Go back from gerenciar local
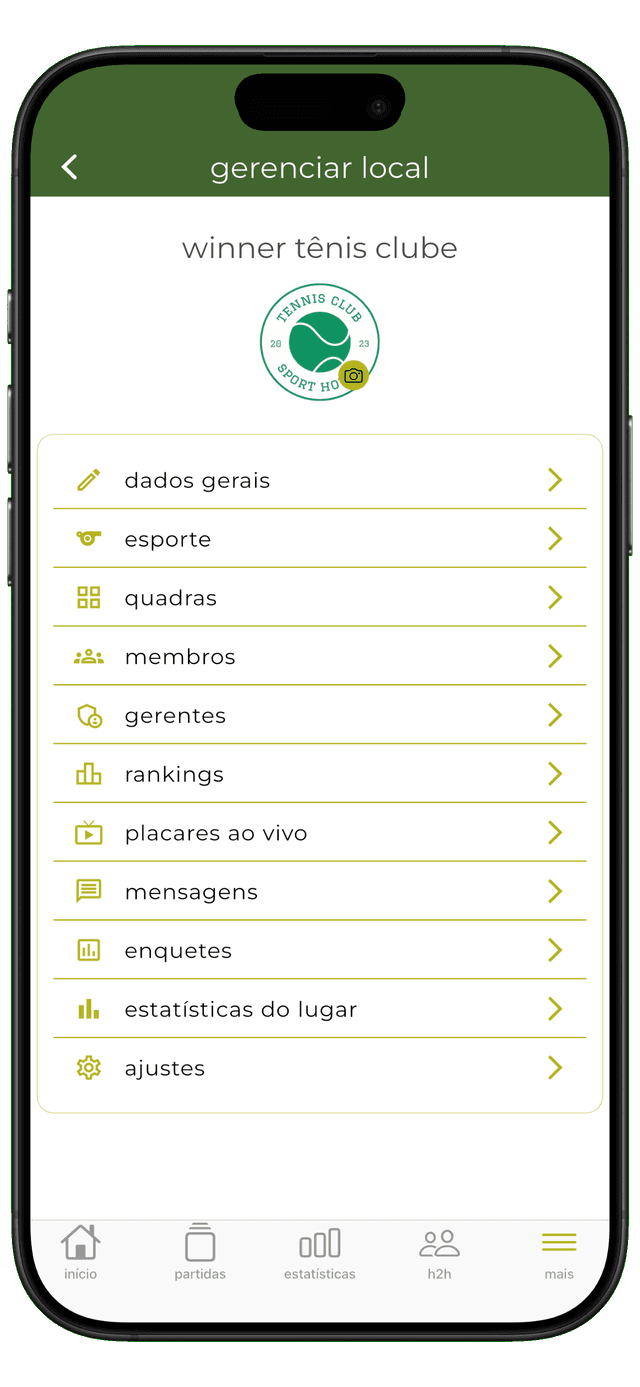 coord(69,167)
